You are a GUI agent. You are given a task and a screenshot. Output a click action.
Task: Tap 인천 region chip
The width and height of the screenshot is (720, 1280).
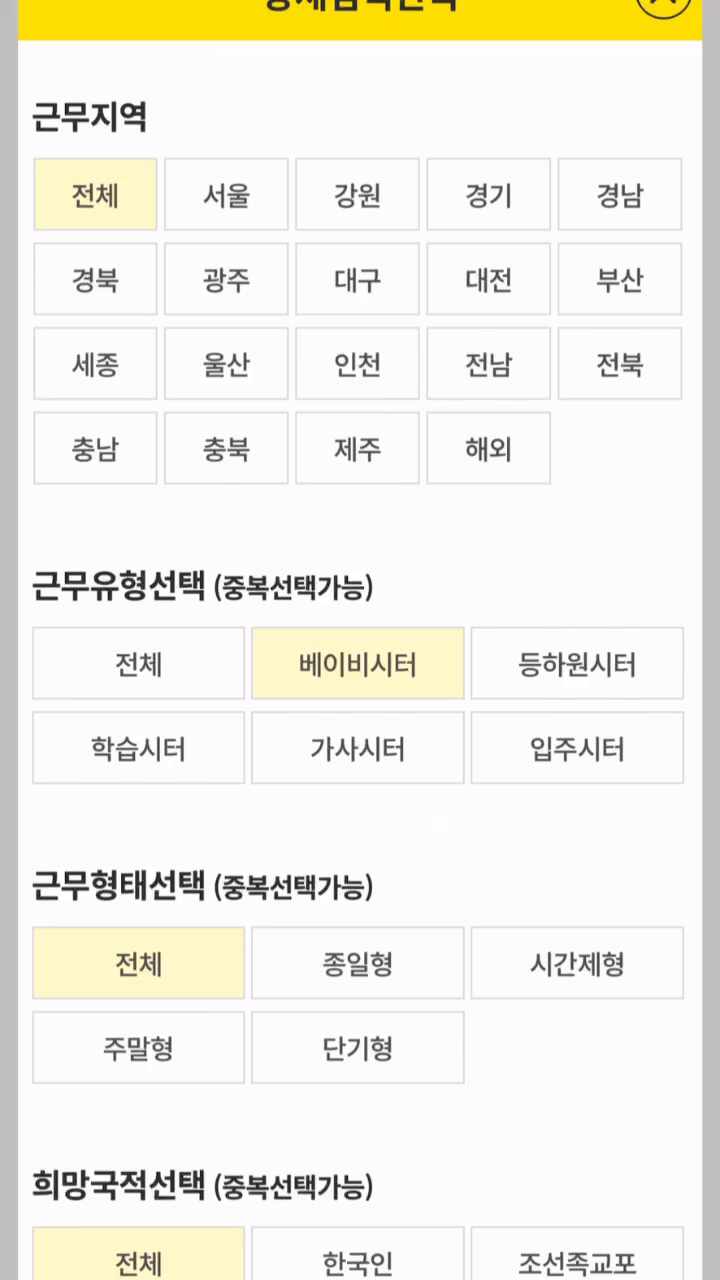click(x=357, y=364)
